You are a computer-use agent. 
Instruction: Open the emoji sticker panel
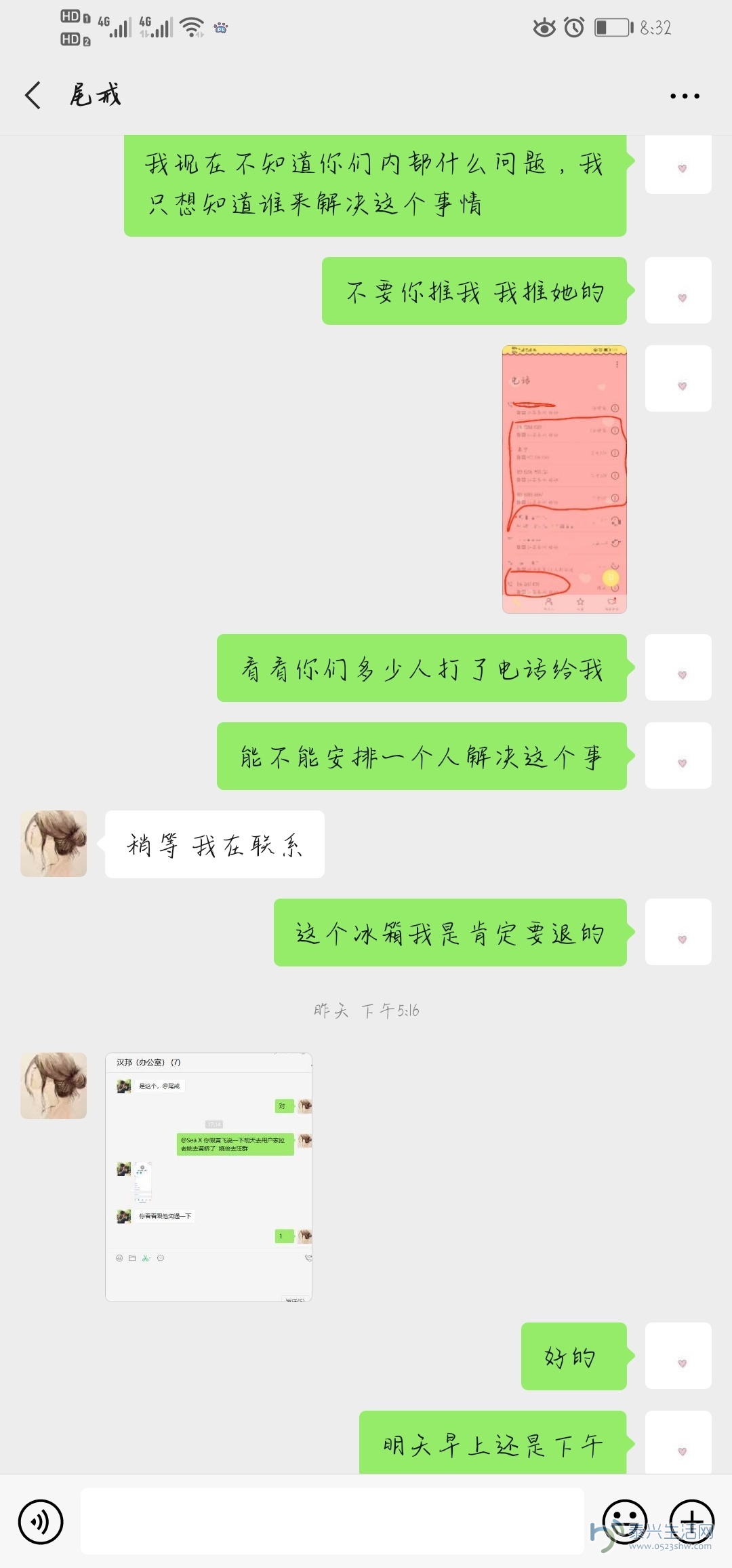624,1521
